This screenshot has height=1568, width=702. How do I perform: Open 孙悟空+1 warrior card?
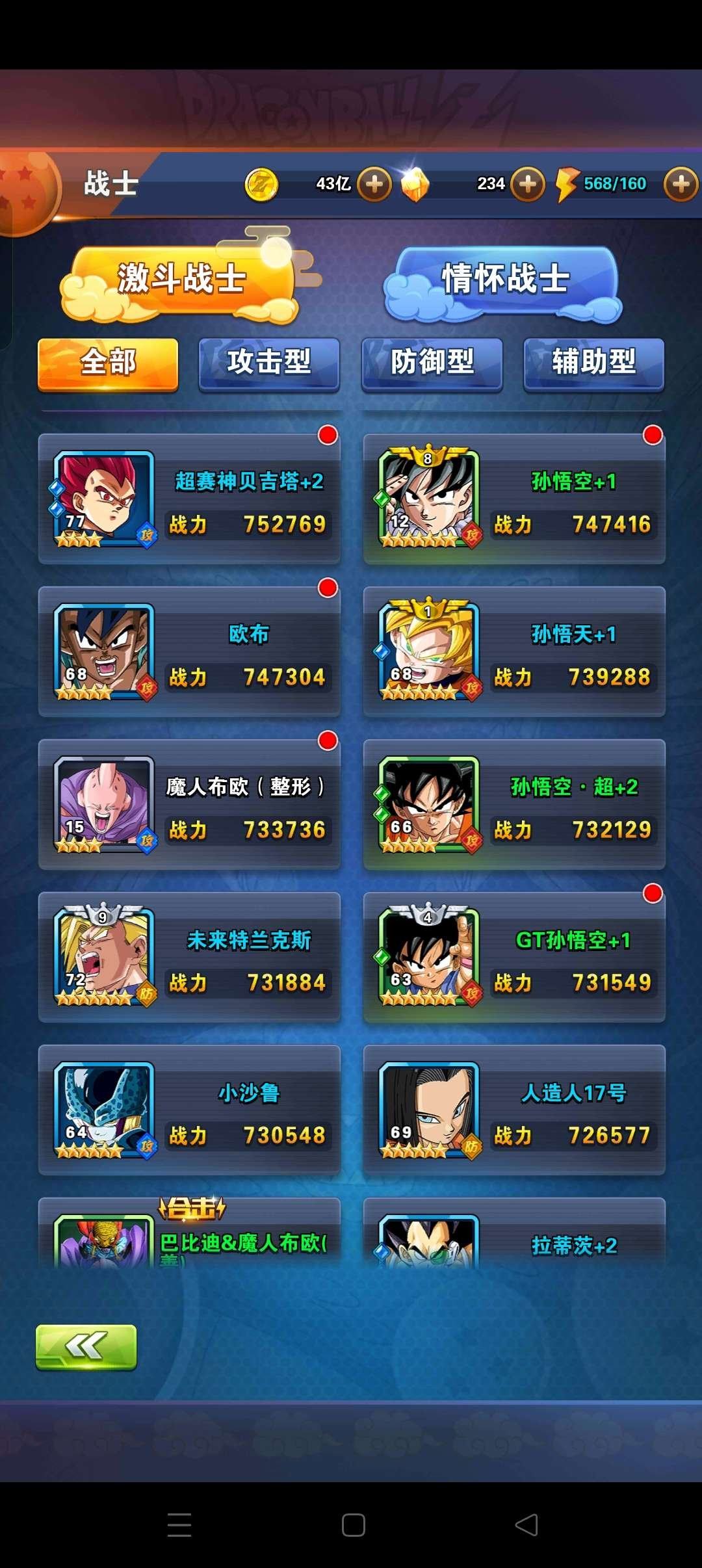[x=514, y=499]
